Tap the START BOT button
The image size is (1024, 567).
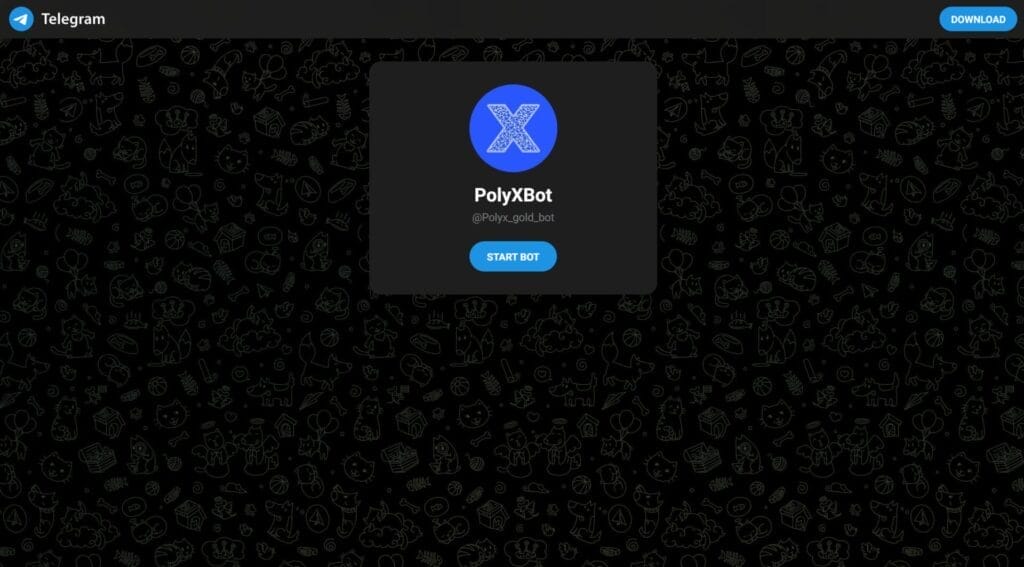[x=512, y=257]
